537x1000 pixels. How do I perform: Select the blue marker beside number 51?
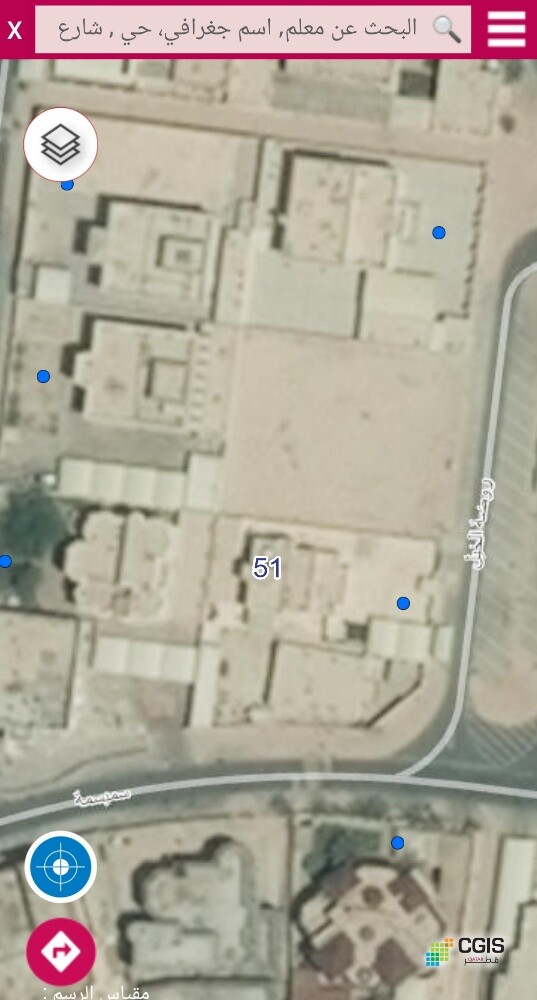click(x=403, y=603)
